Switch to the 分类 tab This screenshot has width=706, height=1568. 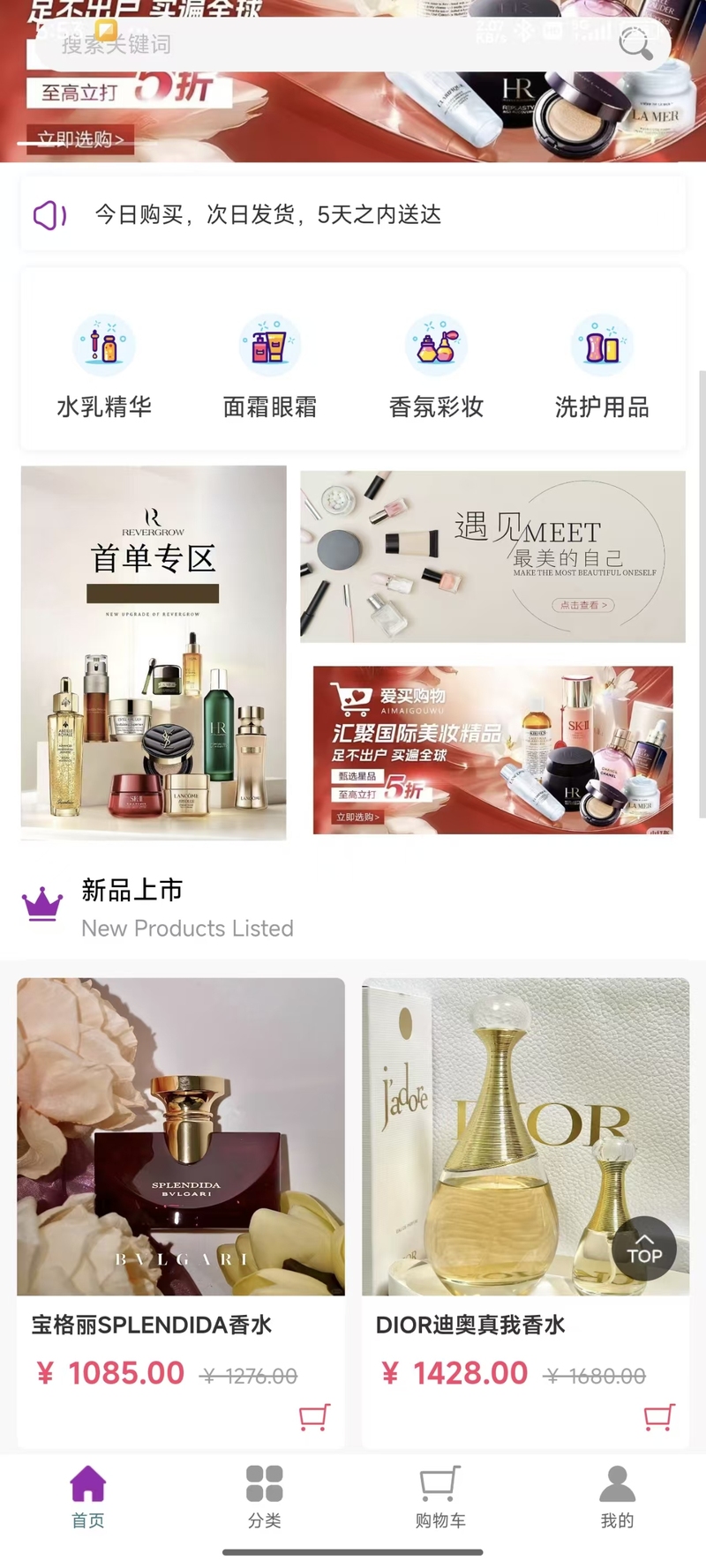pos(264,1497)
